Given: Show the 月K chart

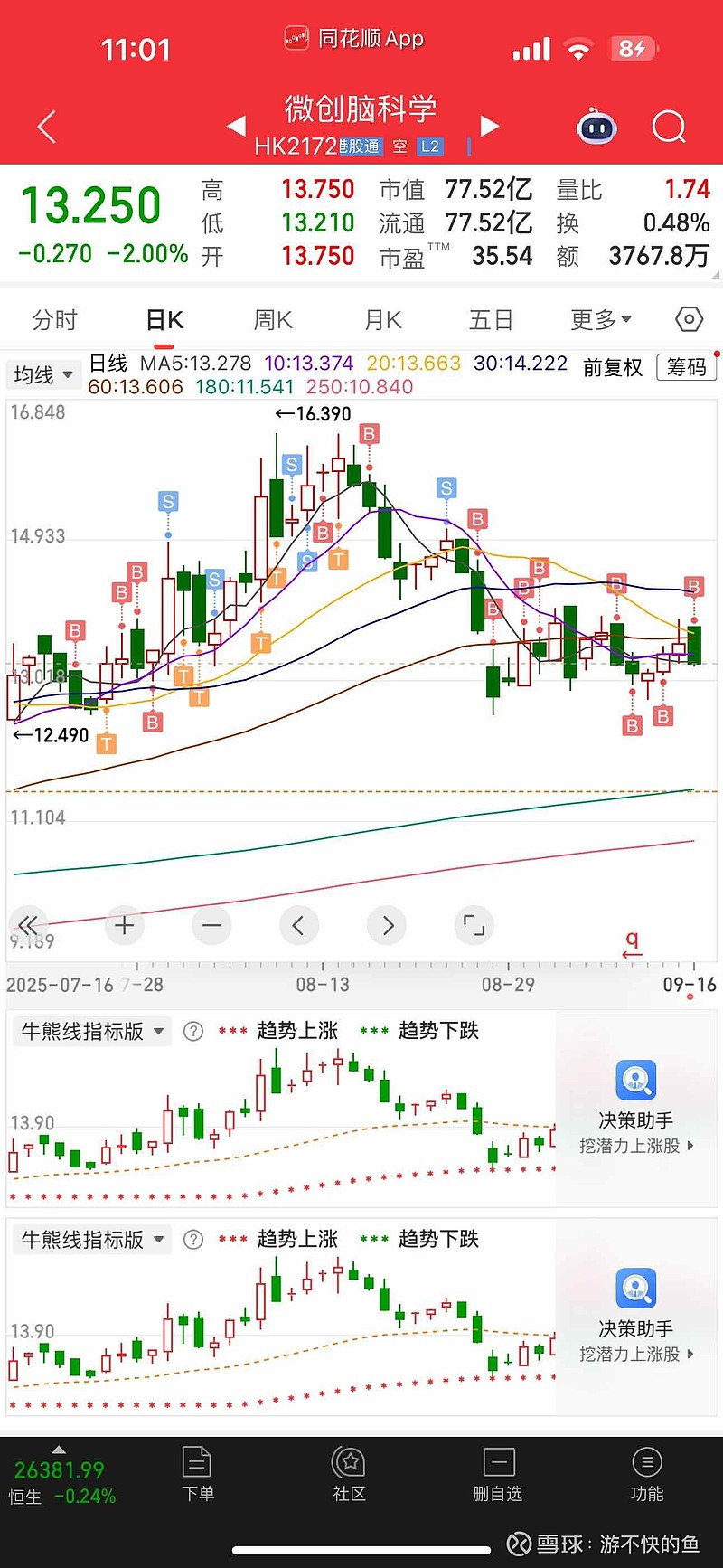Looking at the screenshot, I should click(382, 320).
